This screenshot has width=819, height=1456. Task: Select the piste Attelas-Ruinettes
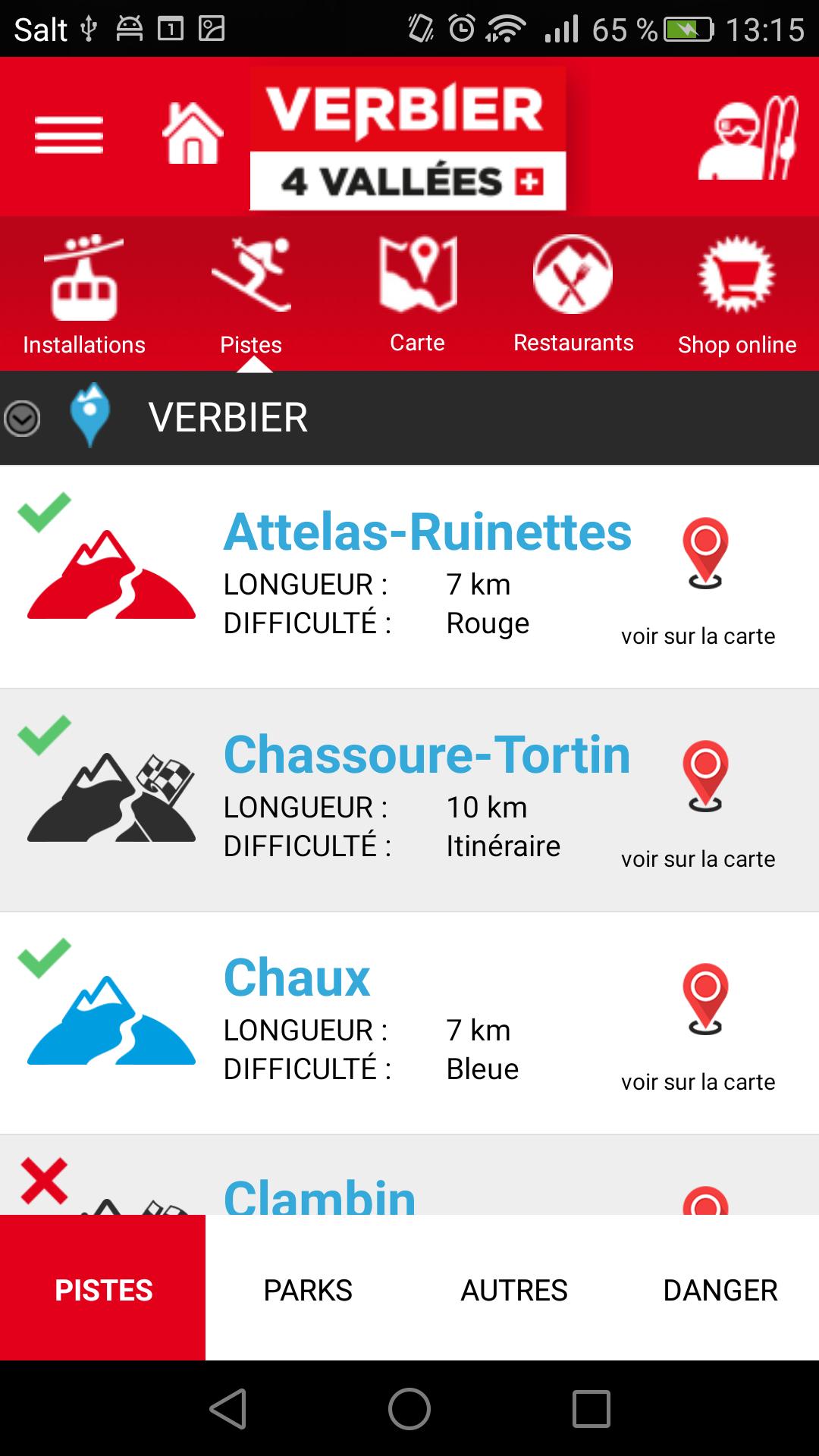pos(428,532)
